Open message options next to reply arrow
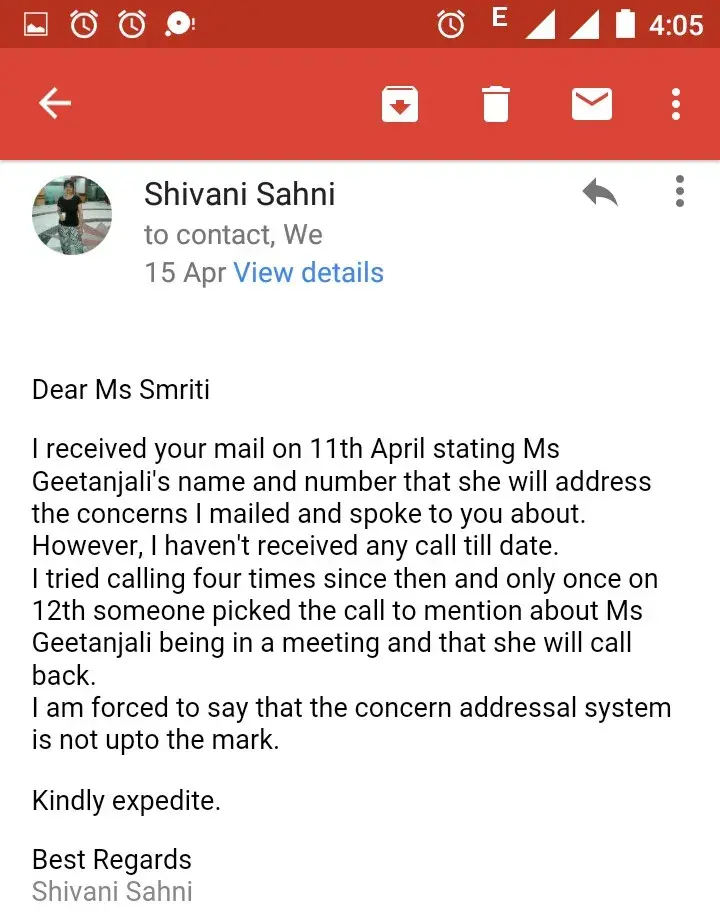720x912 pixels. pyautogui.click(x=680, y=191)
